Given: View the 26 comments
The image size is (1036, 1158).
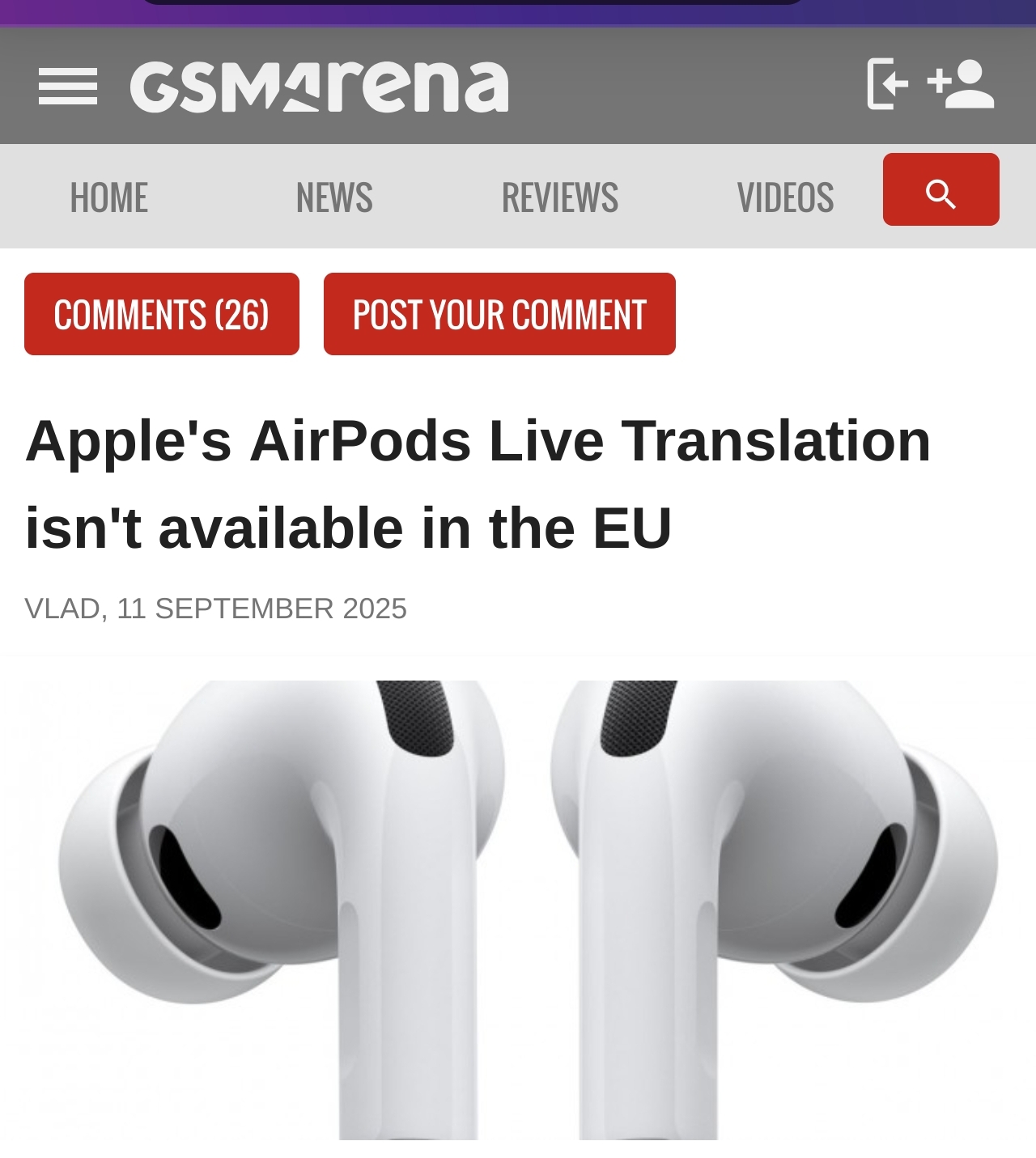Looking at the screenshot, I should pos(162,315).
